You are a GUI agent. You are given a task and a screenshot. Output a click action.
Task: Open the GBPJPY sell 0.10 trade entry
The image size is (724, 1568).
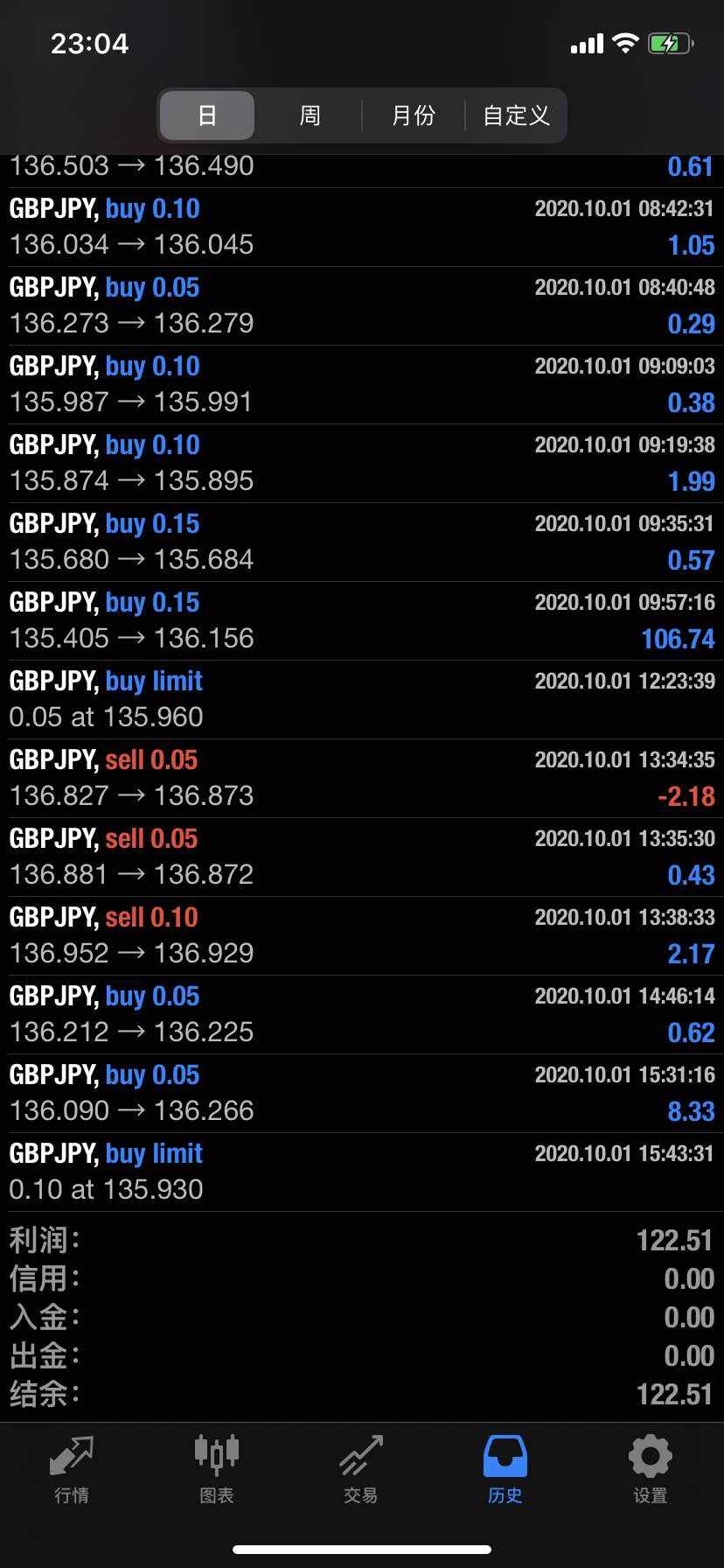[x=362, y=936]
